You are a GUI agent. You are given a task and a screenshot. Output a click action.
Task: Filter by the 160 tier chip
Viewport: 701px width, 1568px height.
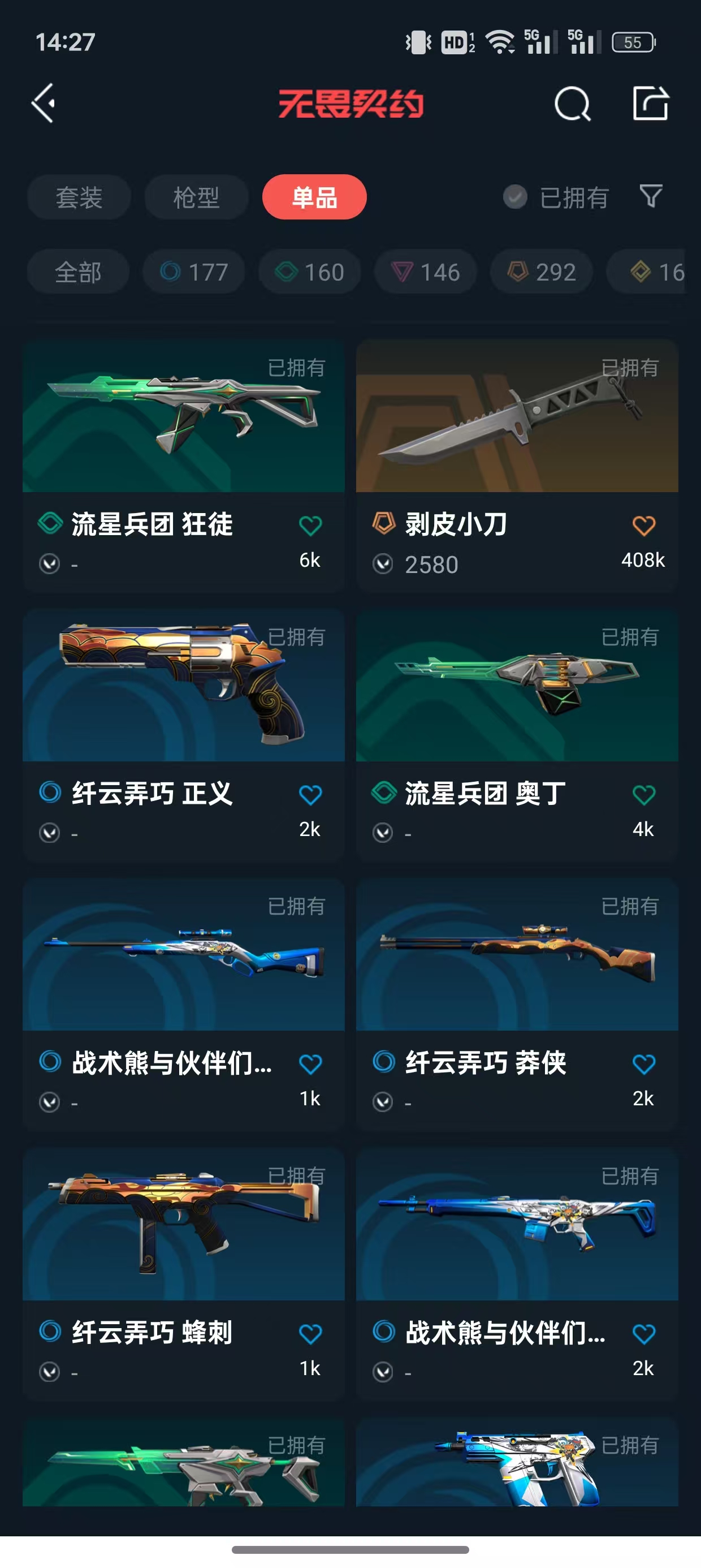pyautogui.click(x=310, y=272)
